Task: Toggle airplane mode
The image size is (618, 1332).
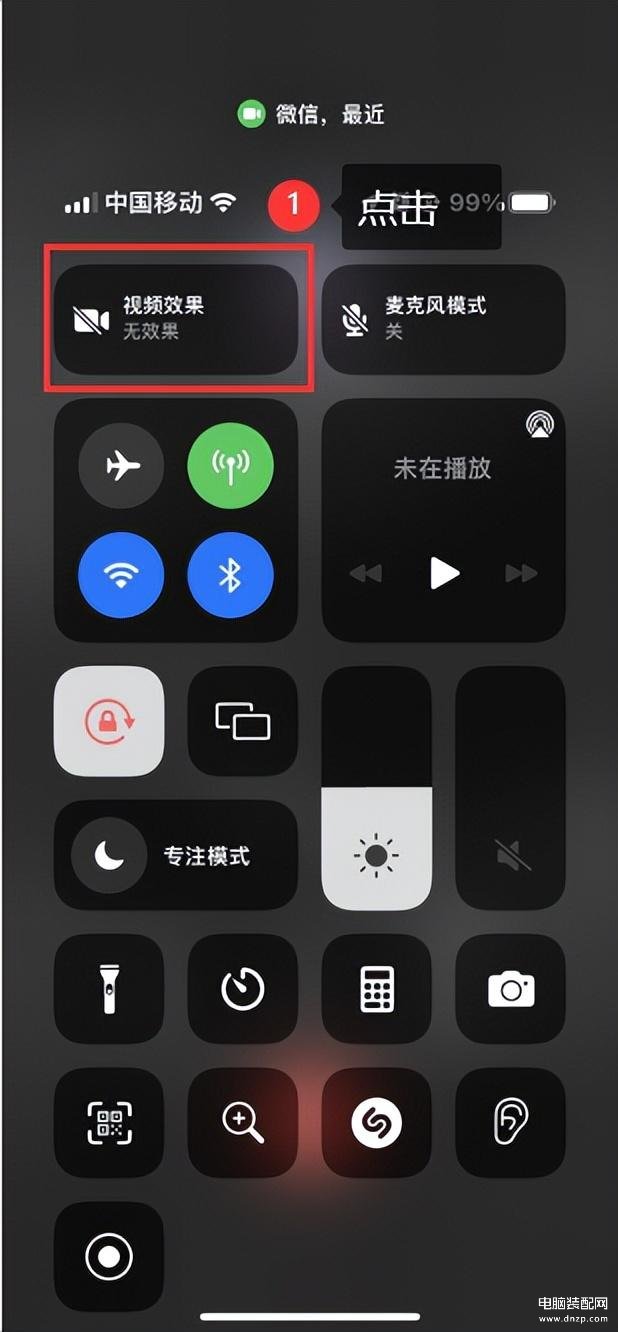Action: point(121,466)
